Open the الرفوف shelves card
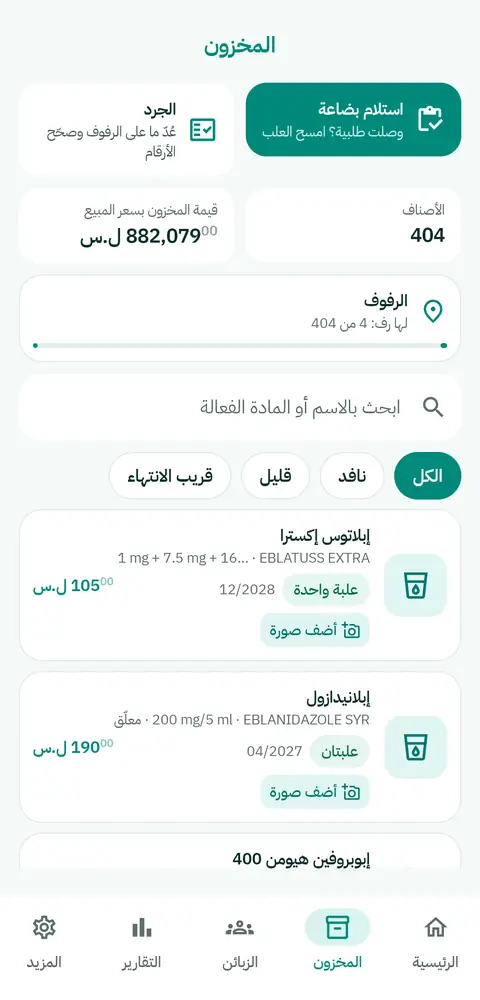480x1000 pixels. point(240,318)
